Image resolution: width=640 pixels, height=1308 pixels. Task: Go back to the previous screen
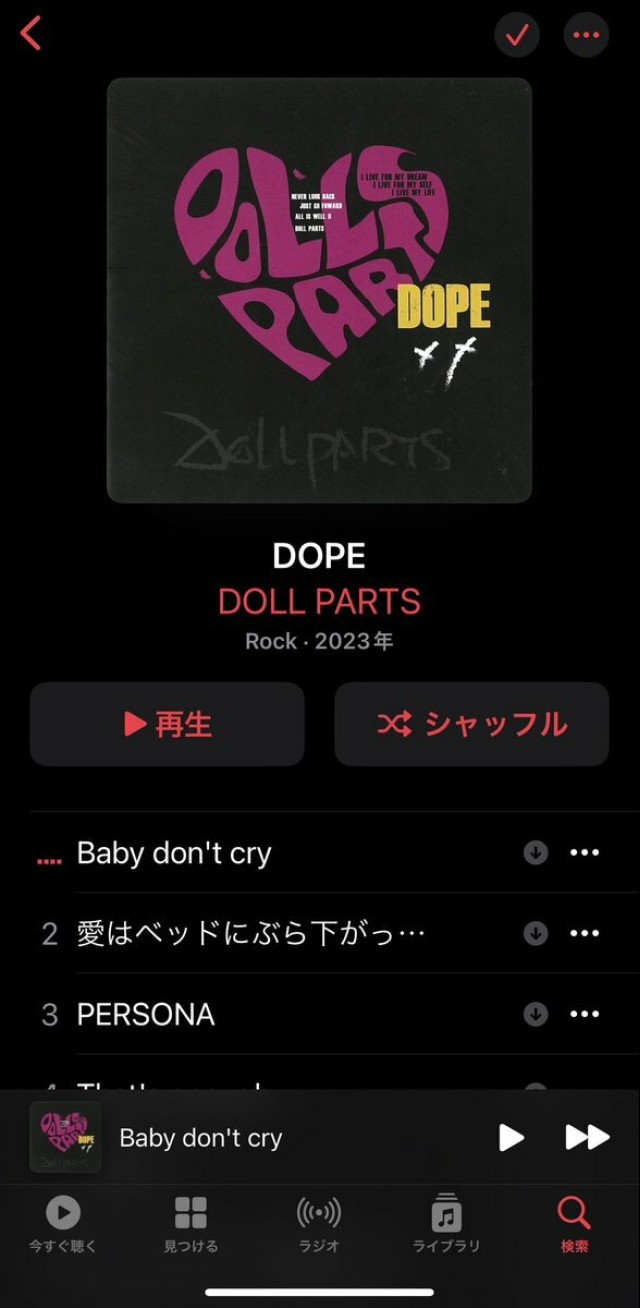point(31,34)
